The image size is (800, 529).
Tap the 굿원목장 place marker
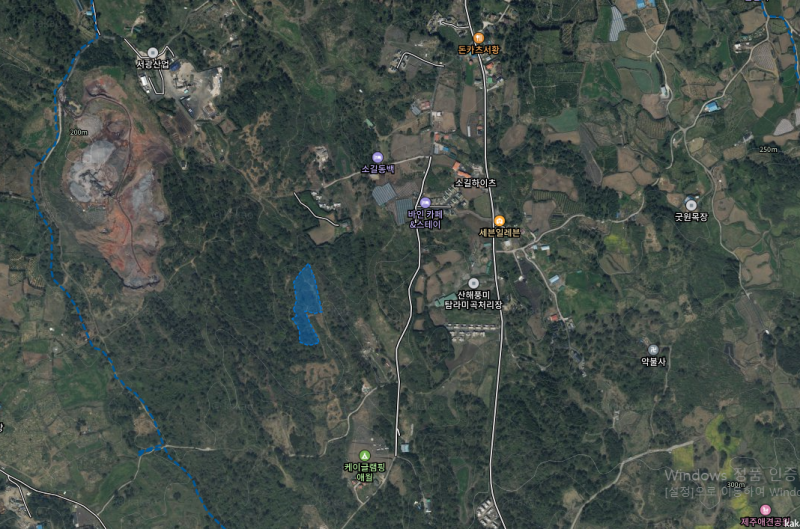691,204
